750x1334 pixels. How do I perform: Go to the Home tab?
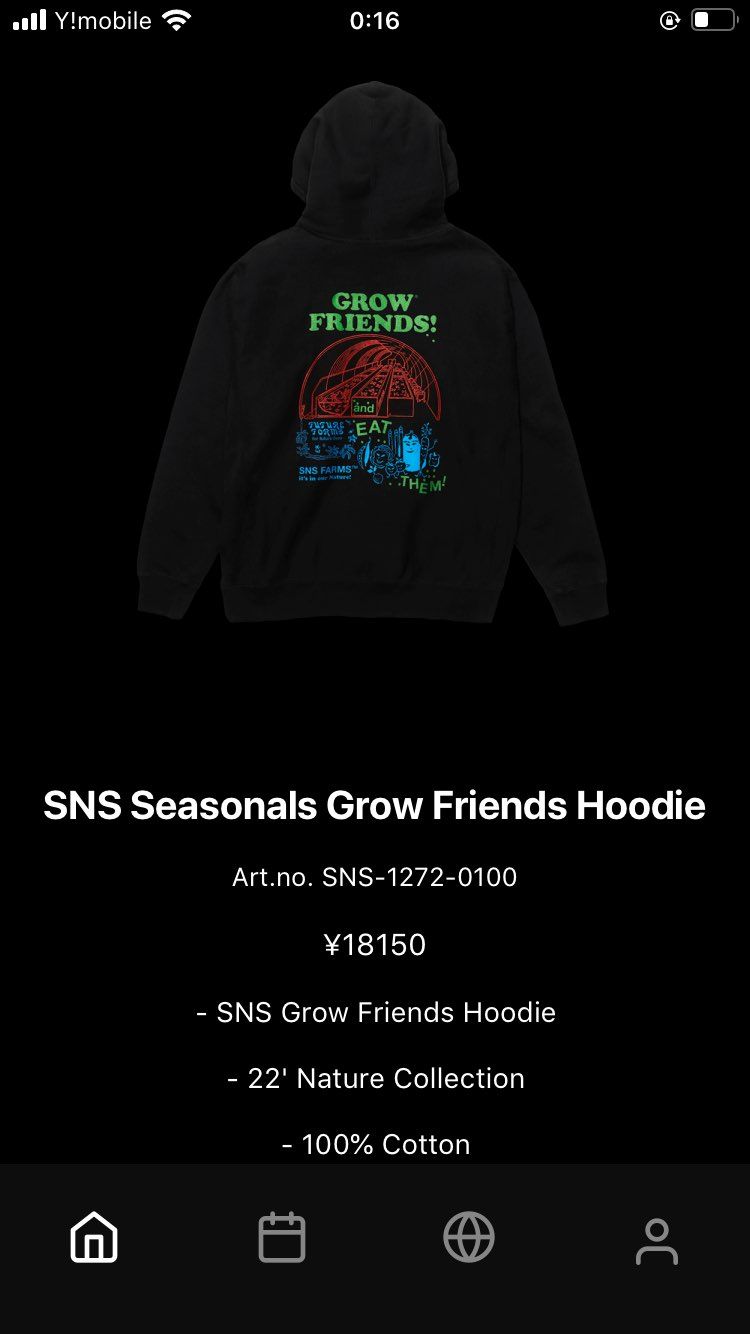tap(94, 1238)
